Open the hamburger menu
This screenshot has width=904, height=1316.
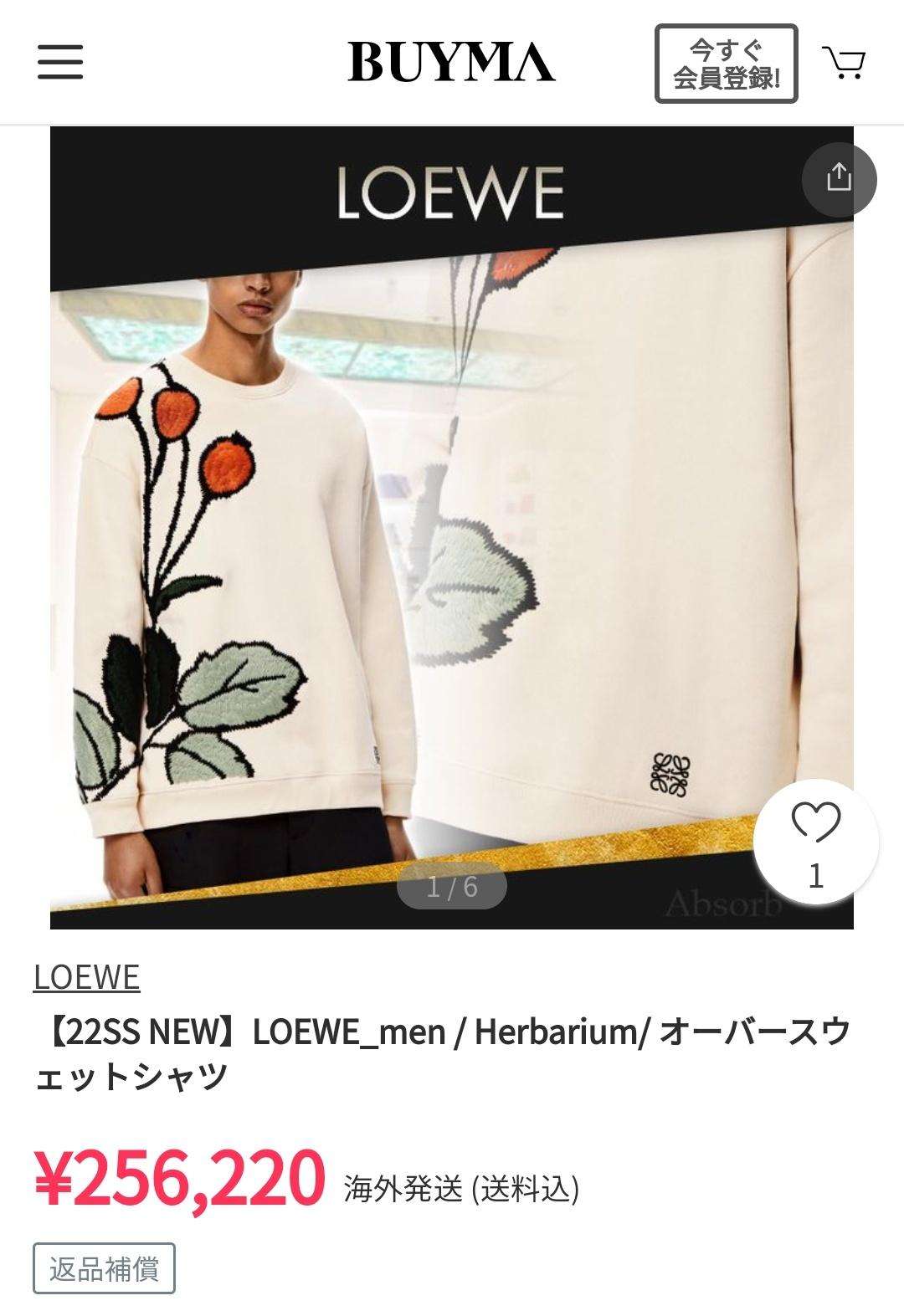click(x=60, y=62)
